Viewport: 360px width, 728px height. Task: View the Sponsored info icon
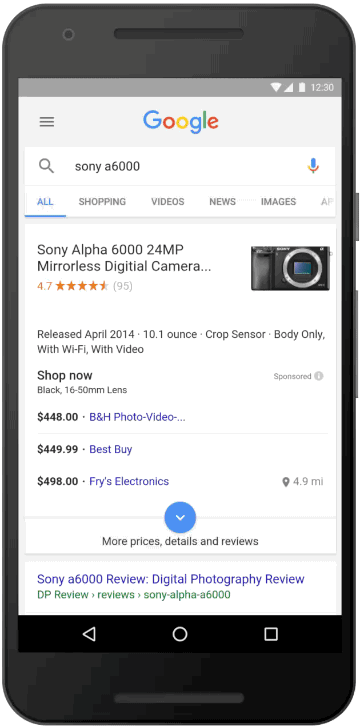pos(319,376)
